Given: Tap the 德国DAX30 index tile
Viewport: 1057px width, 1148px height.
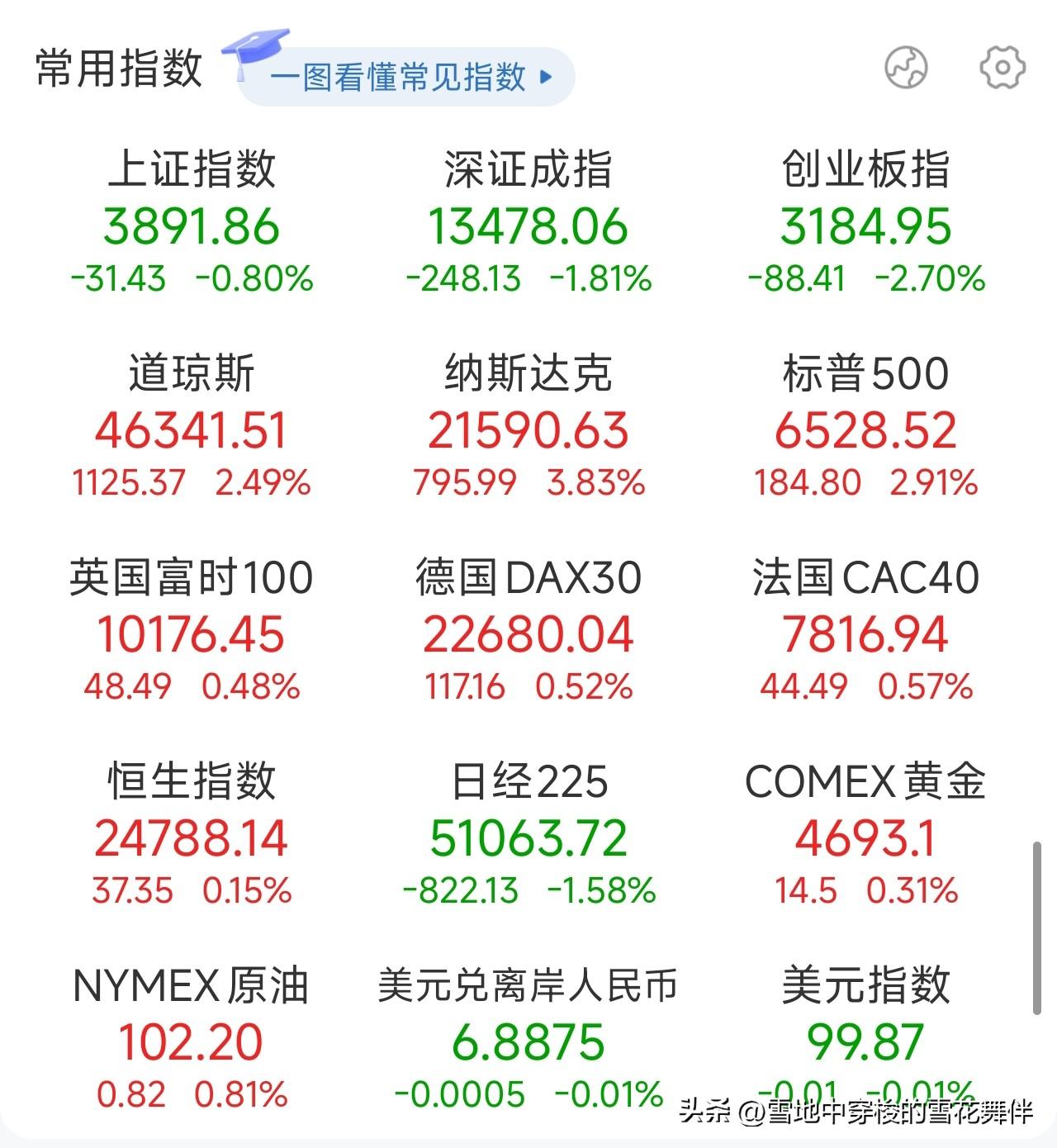Looking at the screenshot, I should pos(528,630).
